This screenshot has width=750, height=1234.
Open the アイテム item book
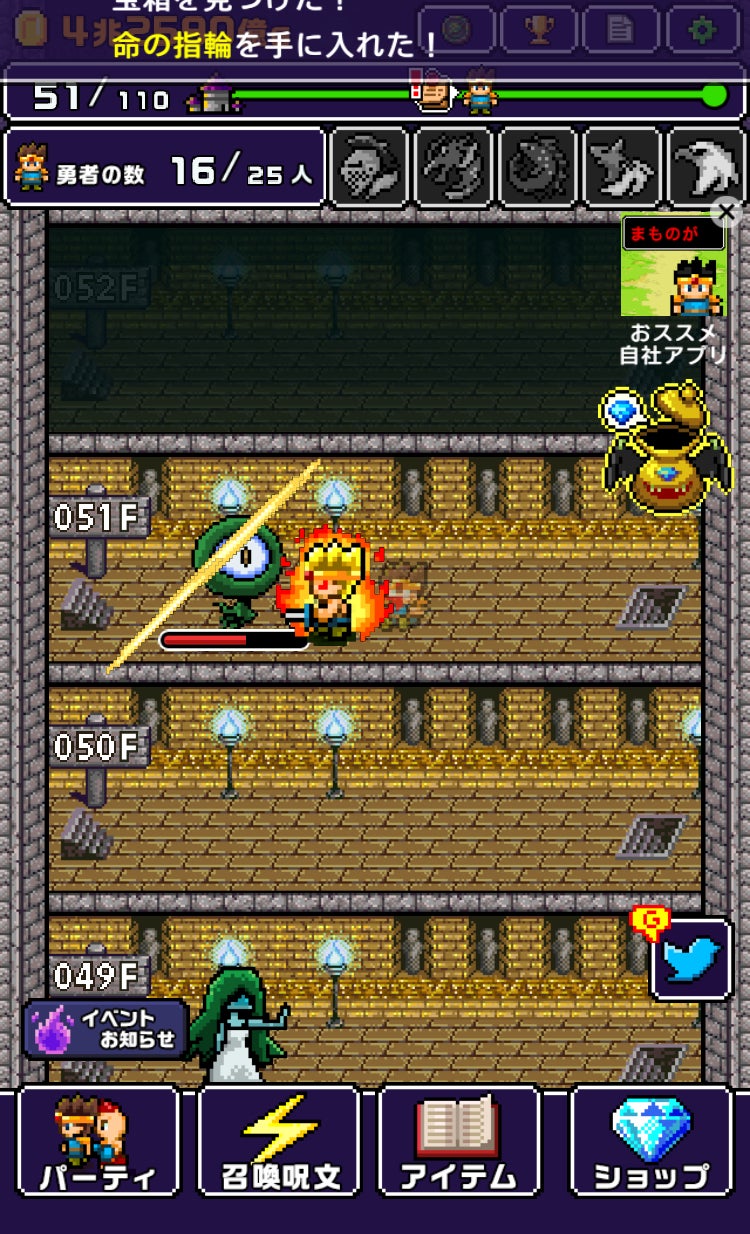[459, 1141]
